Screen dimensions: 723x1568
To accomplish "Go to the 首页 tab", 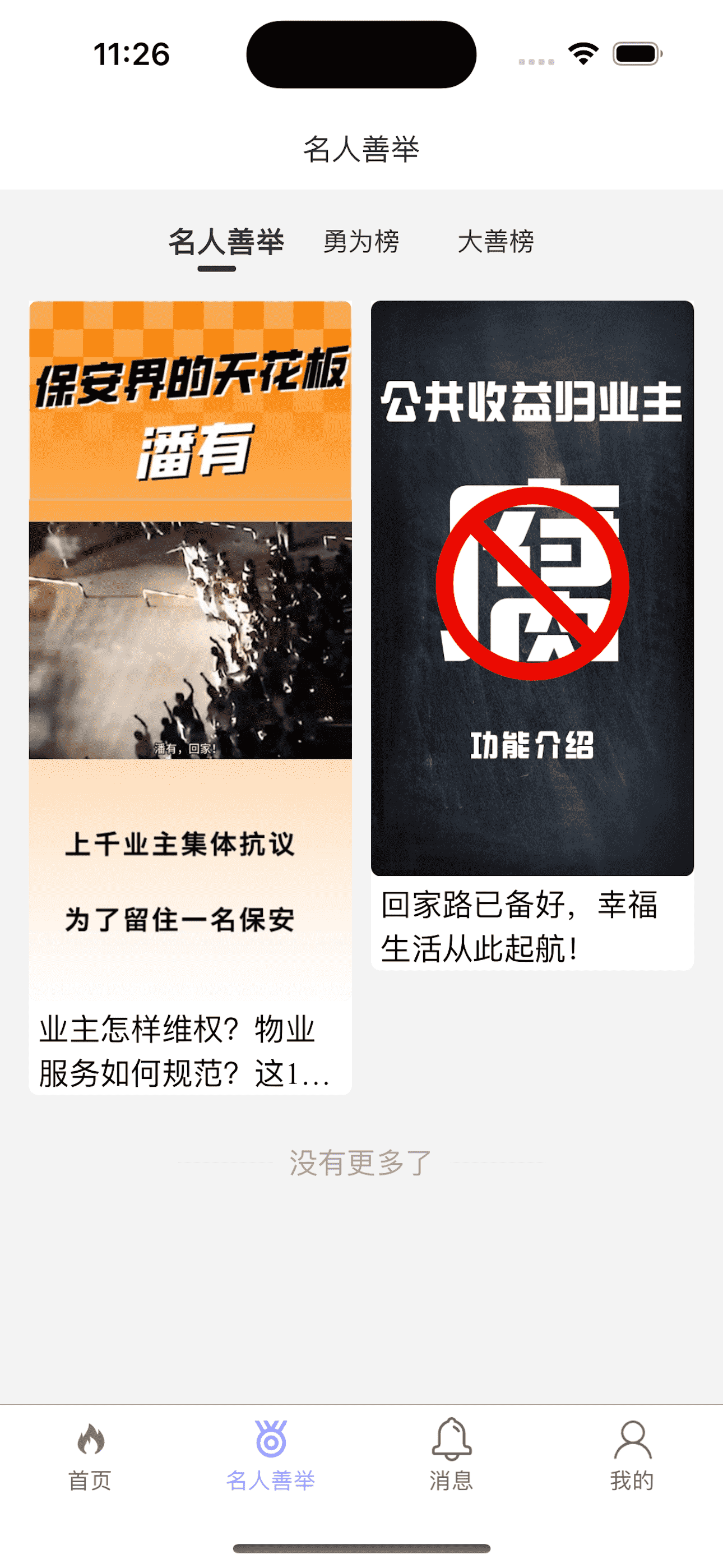I will coord(90,1457).
